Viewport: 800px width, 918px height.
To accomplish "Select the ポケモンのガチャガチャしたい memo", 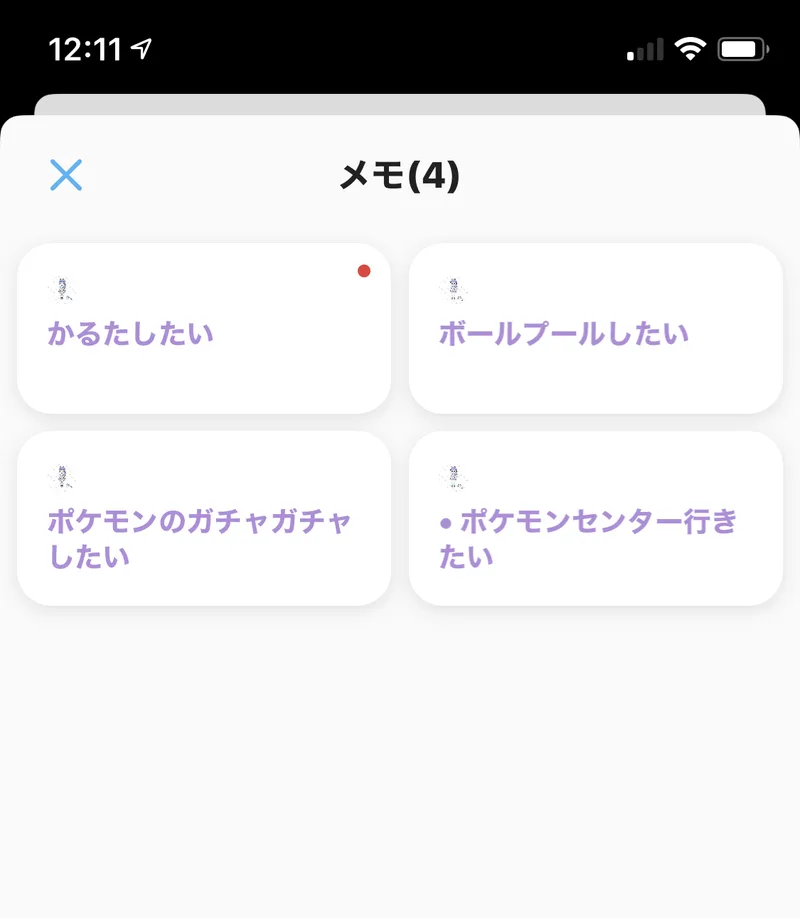I will pos(203,519).
